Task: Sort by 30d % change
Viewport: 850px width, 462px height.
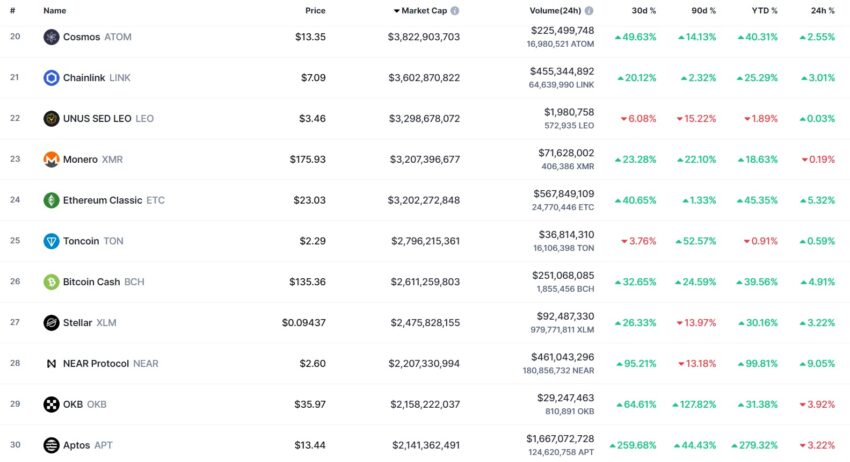Action: click(x=644, y=10)
